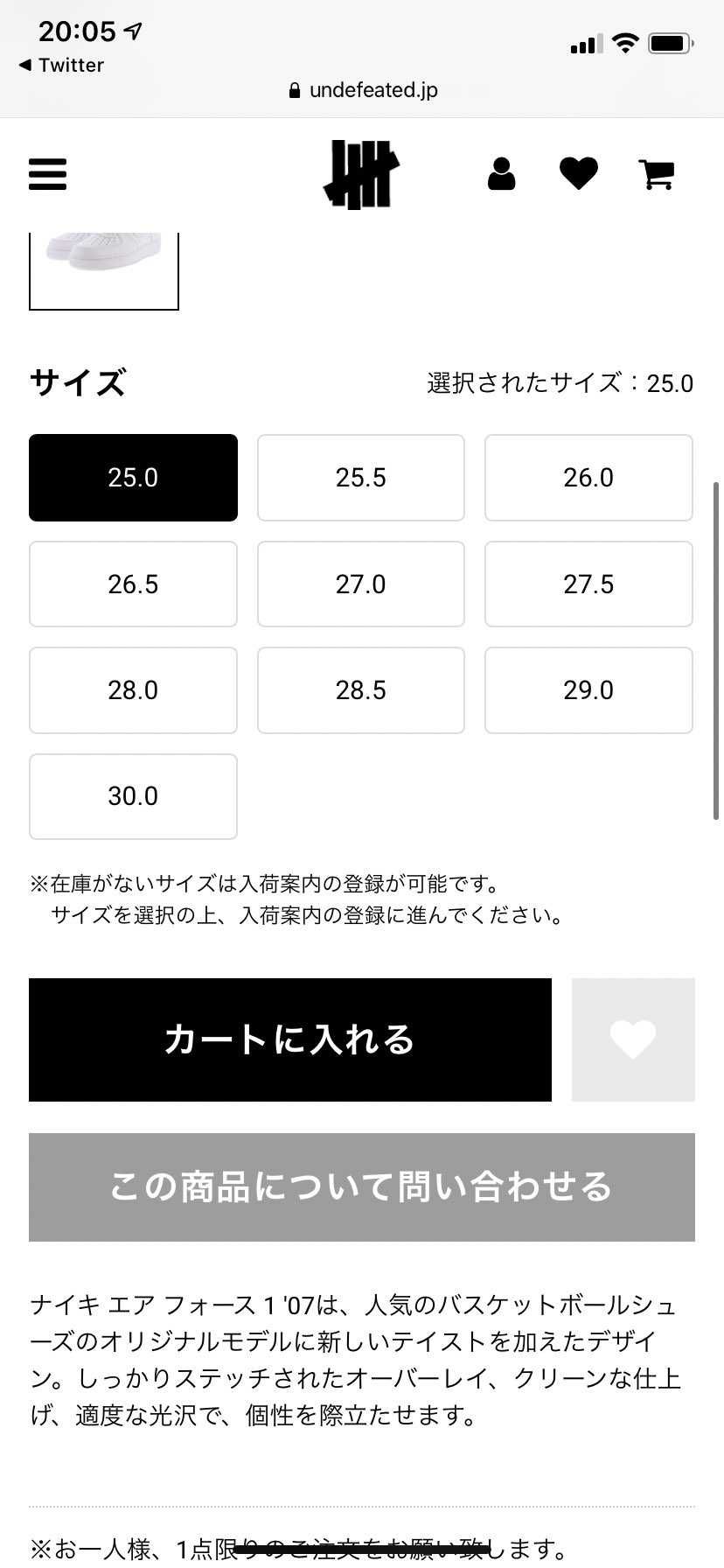The height and width of the screenshot is (1568, 724).
Task: Click the カートに入れる button
Action: (289, 1039)
